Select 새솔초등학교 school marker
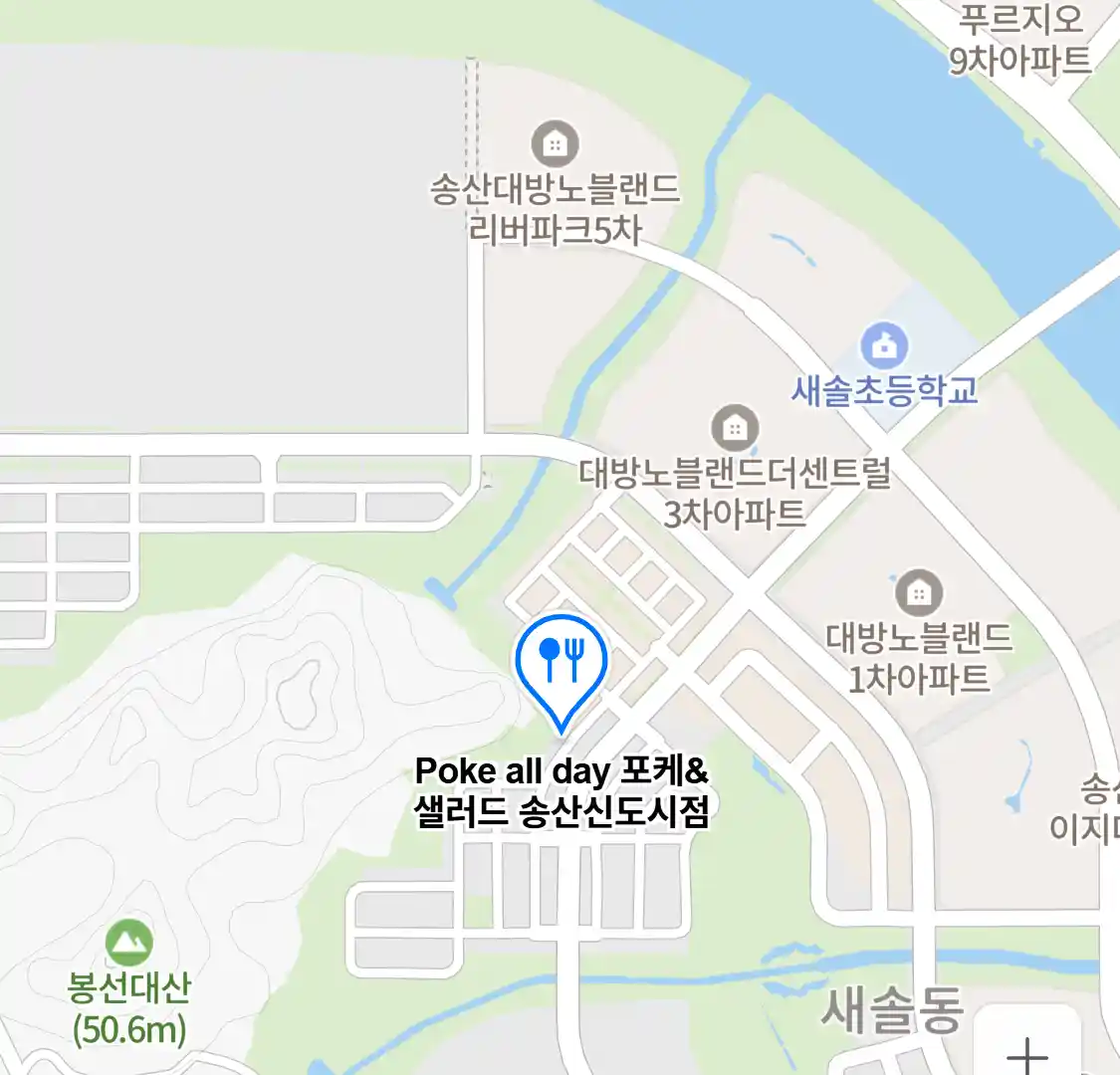Image resolution: width=1120 pixels, height=1075 pixels. (x=883, y=345)
